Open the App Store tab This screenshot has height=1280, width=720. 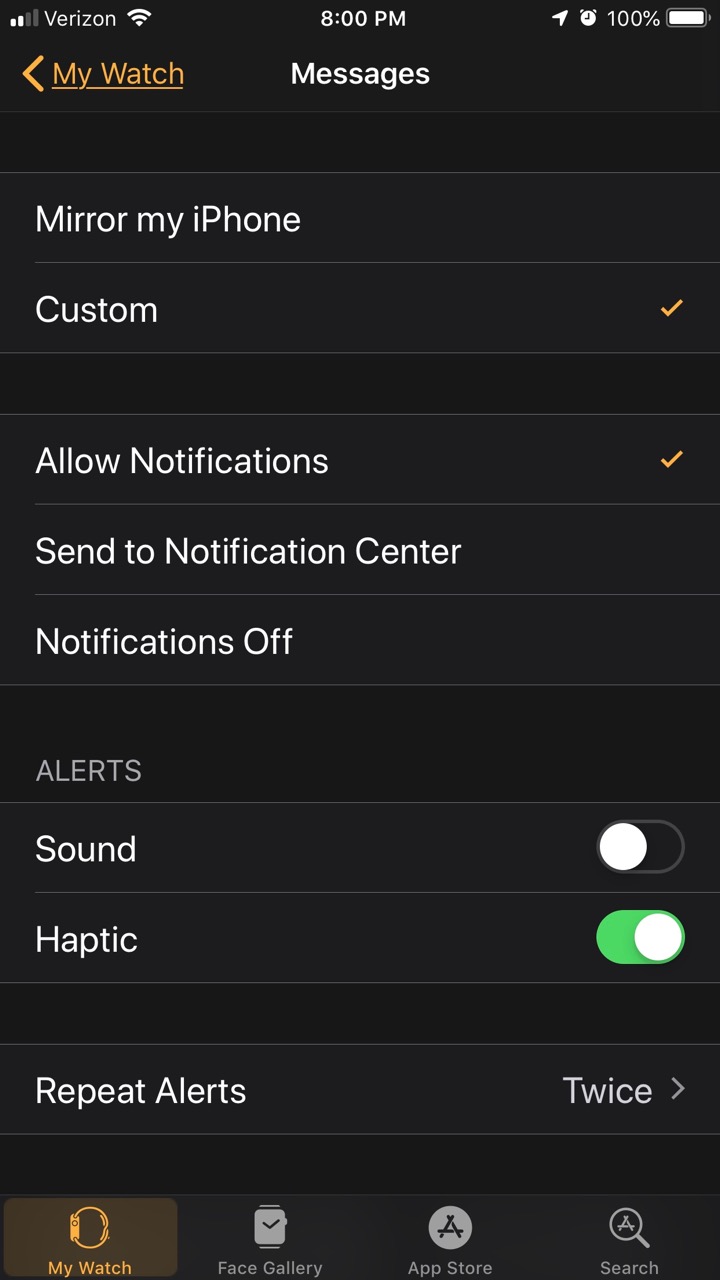(x=450, y=1240)
